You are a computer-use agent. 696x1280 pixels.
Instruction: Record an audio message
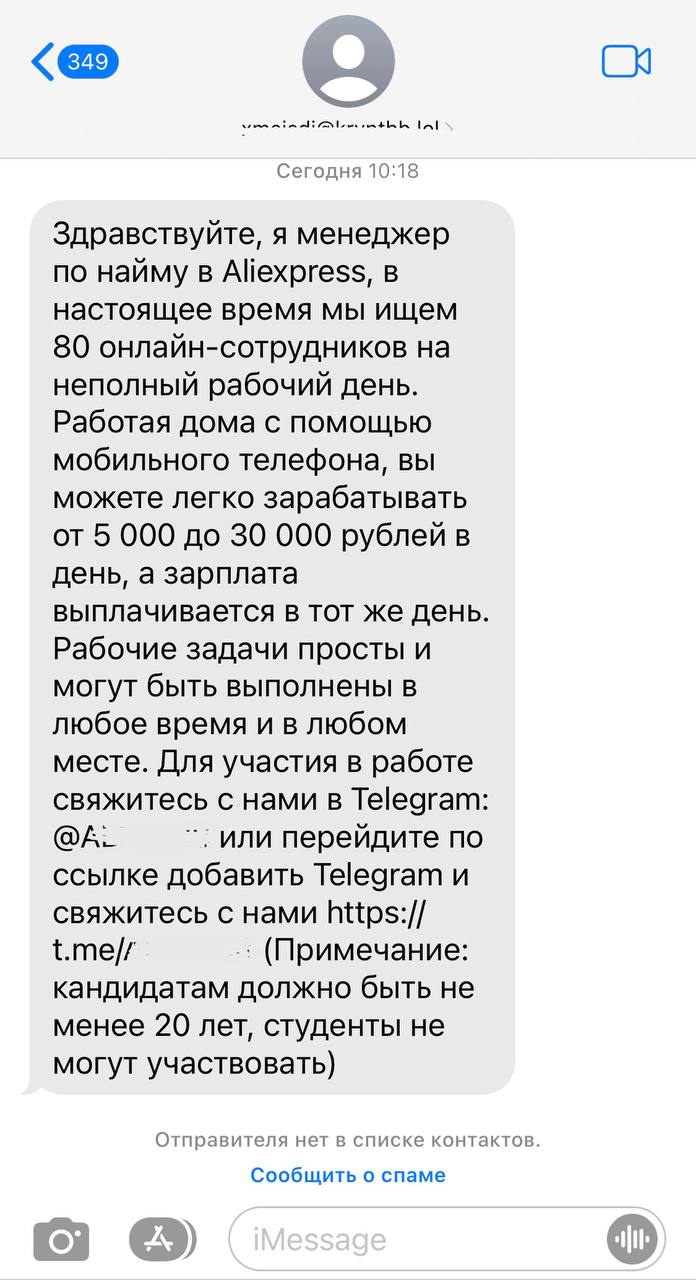tap(633, 1241)
